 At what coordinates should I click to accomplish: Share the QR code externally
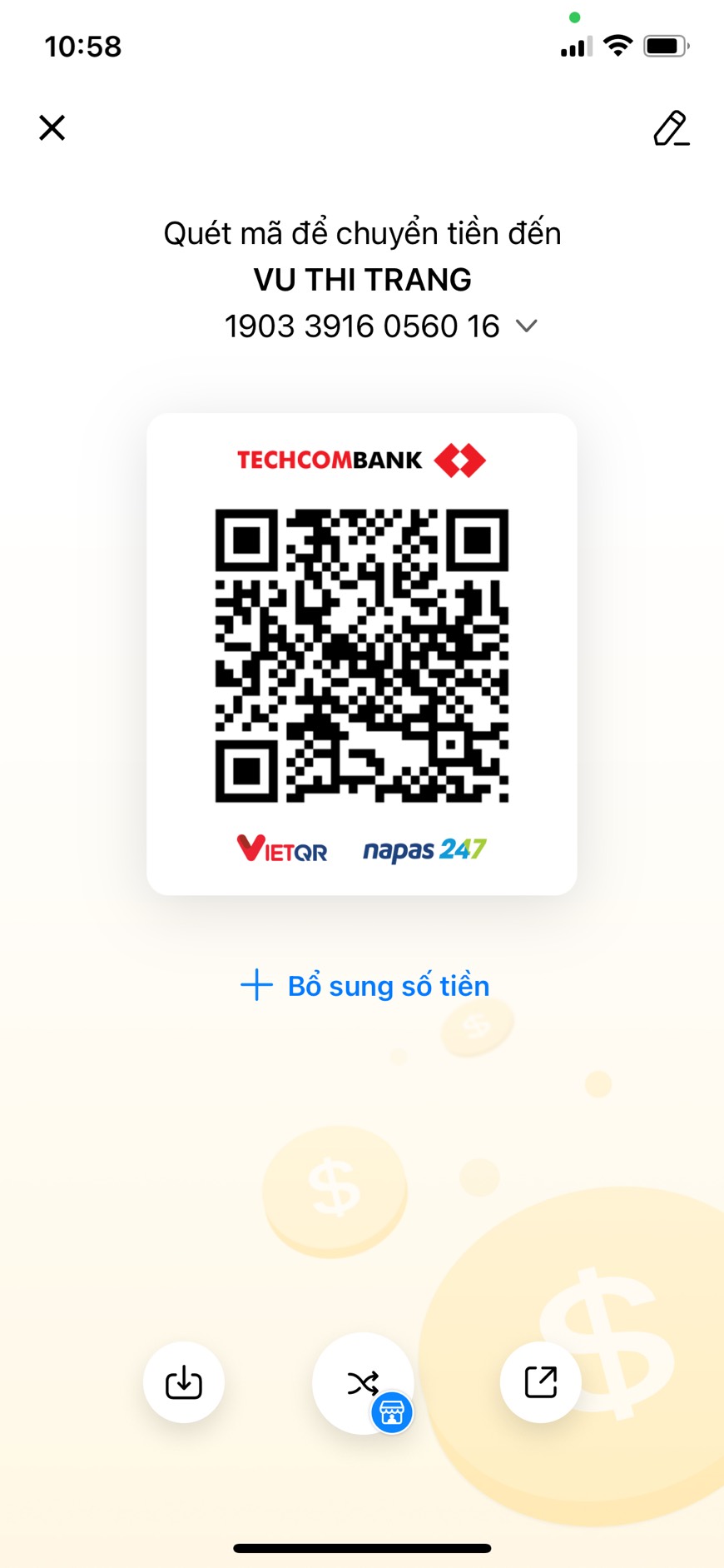(x=540, y=1382)
